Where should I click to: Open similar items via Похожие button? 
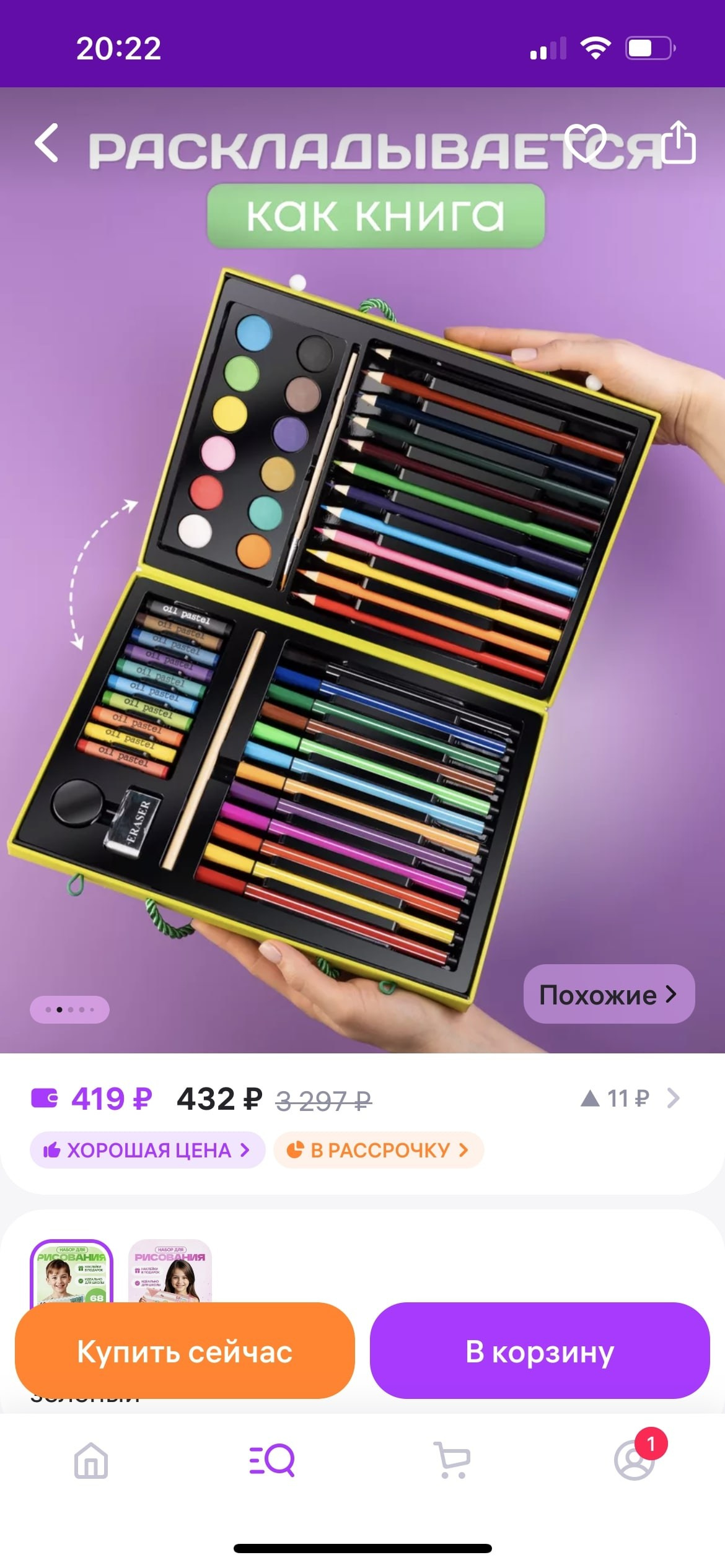[609, 995]
